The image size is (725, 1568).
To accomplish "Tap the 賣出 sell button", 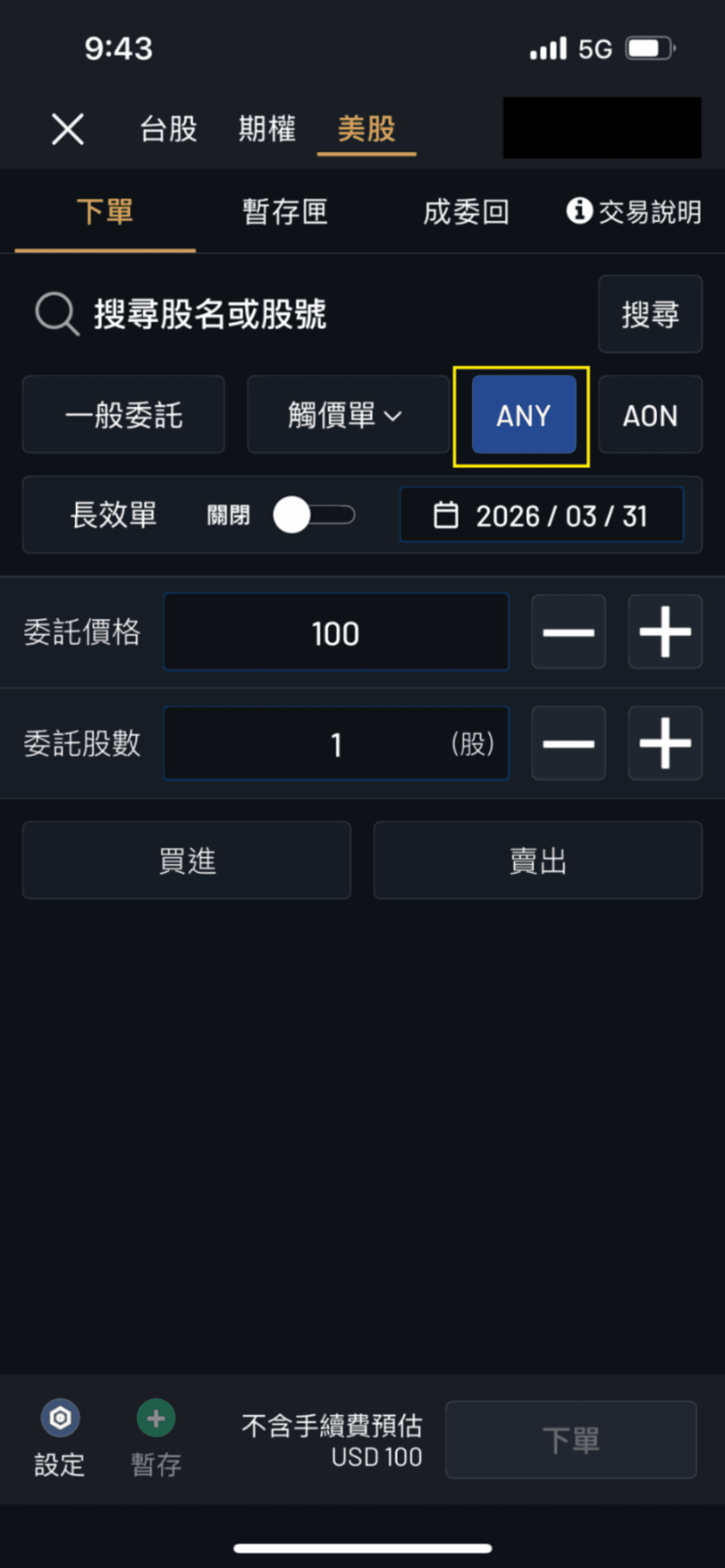I will point(537,860).
